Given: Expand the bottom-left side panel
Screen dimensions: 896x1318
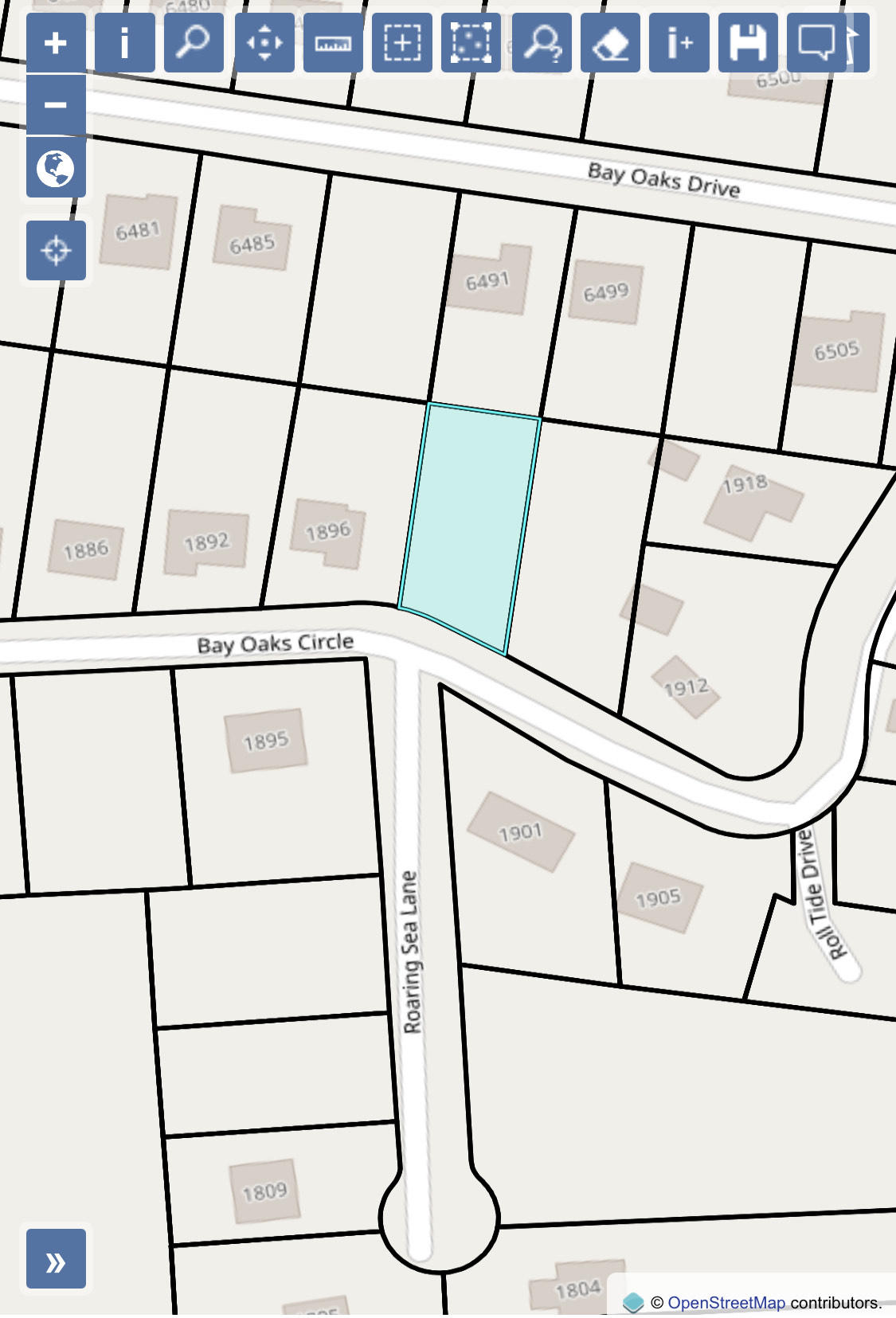Looking at the screenshot, I should [x=56, y=1258].
